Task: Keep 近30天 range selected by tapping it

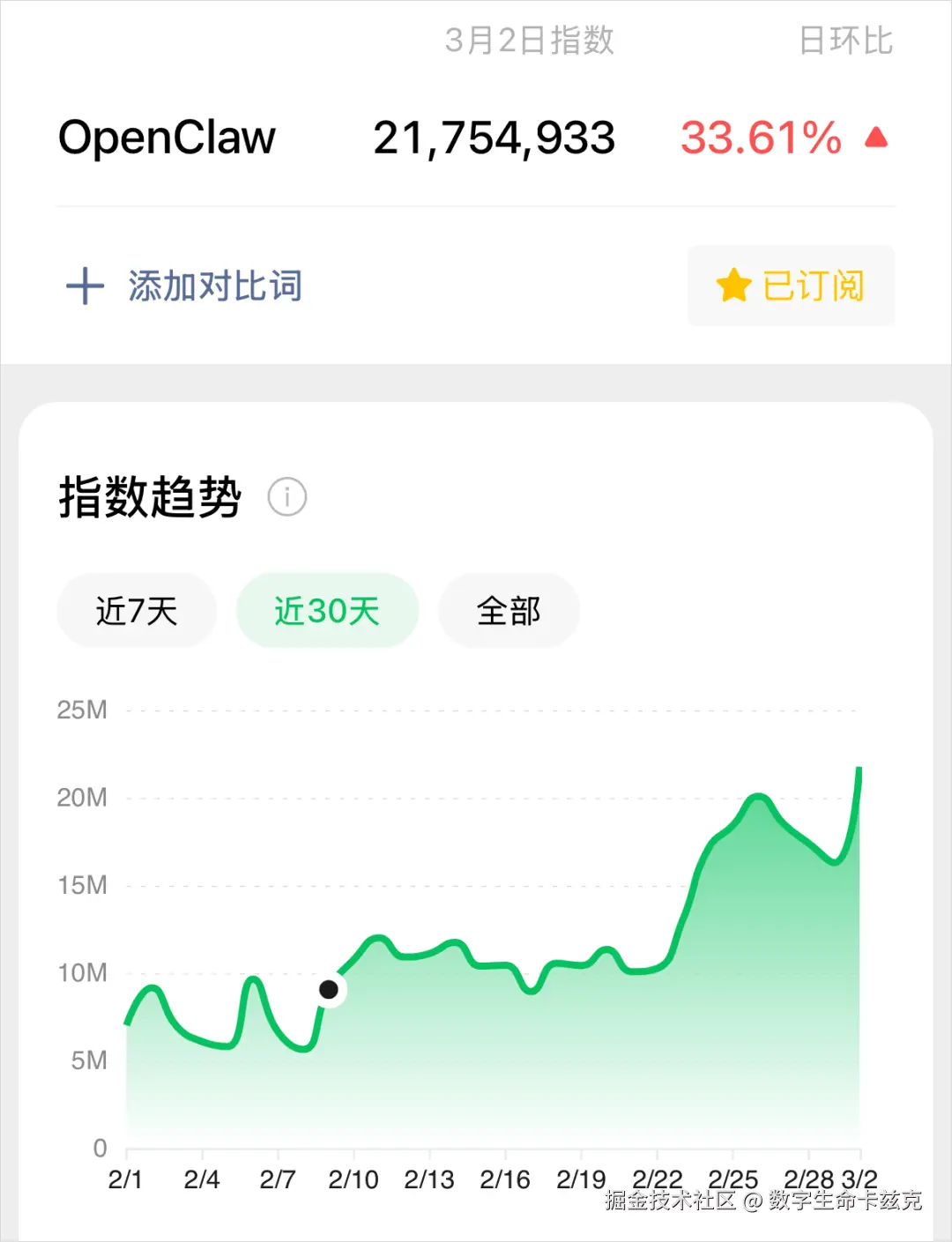Action: (327, 610)
